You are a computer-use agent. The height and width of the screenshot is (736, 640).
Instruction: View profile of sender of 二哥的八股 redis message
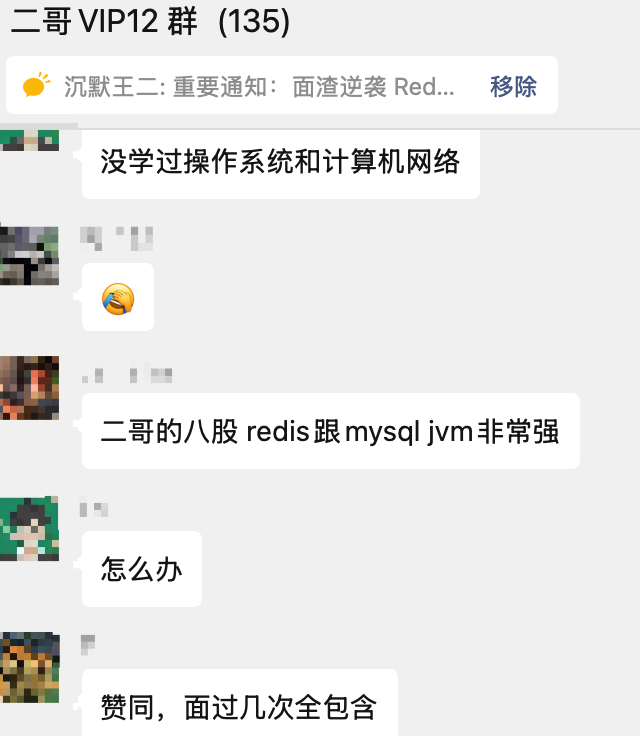[29, 387]
